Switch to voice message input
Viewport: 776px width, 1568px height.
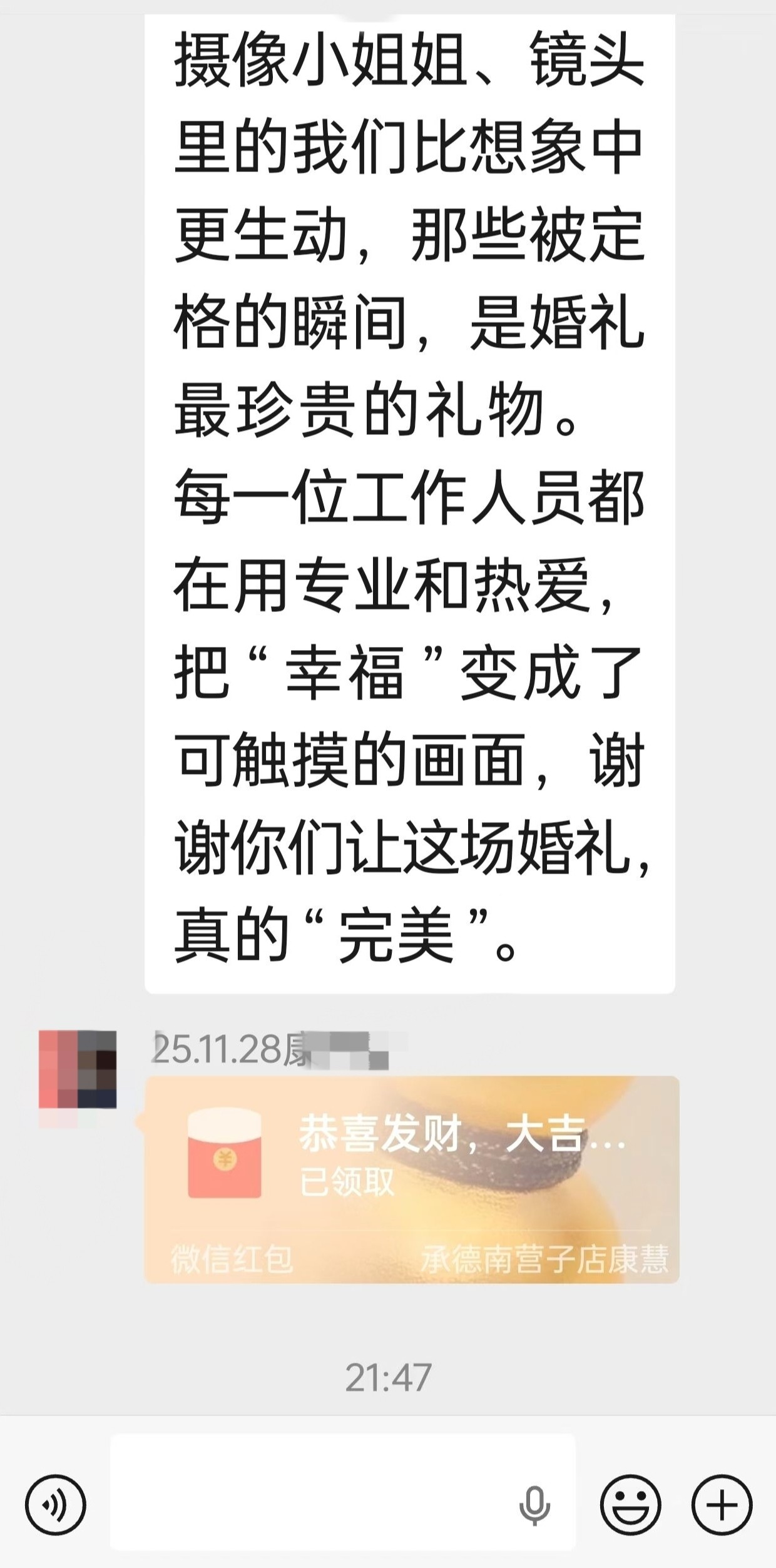click(55, 1505)
